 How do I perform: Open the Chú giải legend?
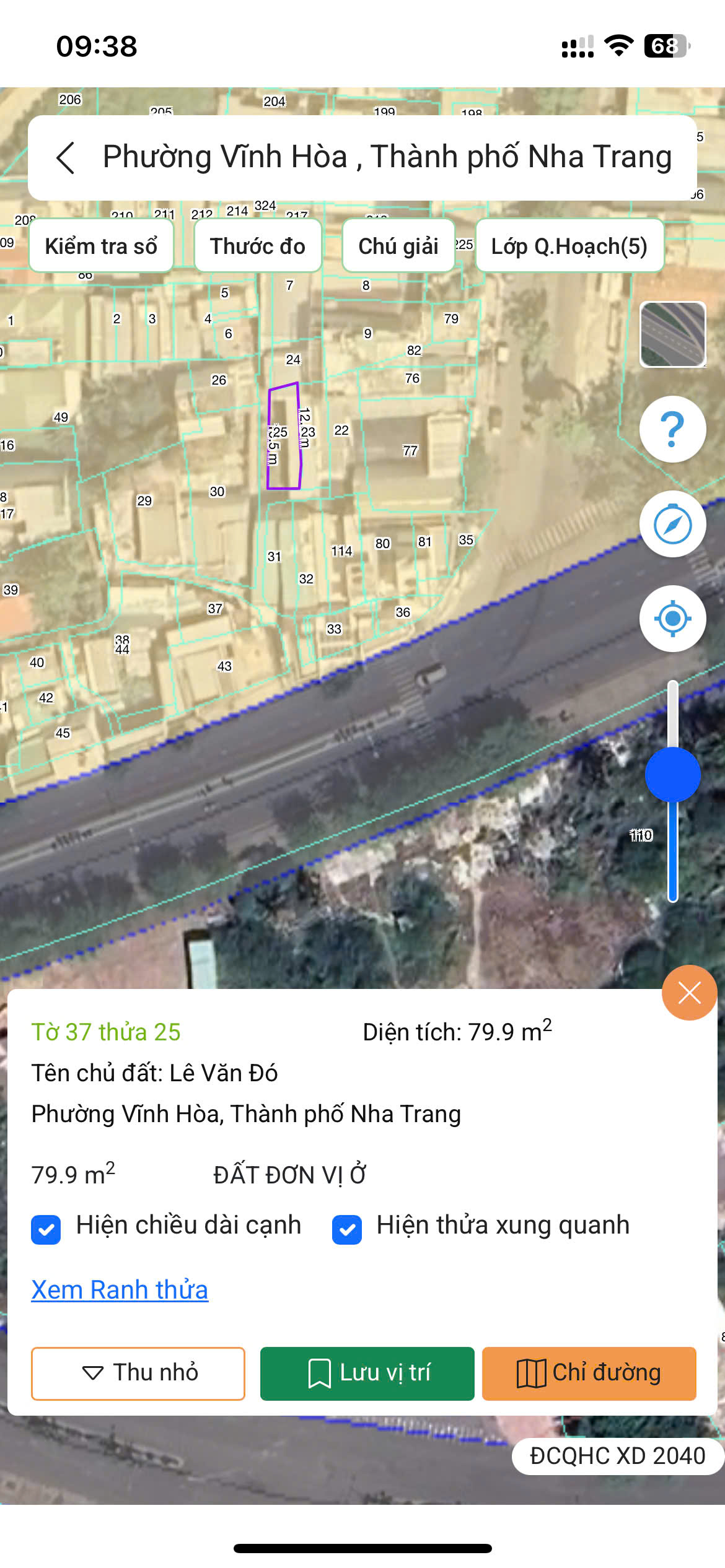coord(398,246)
